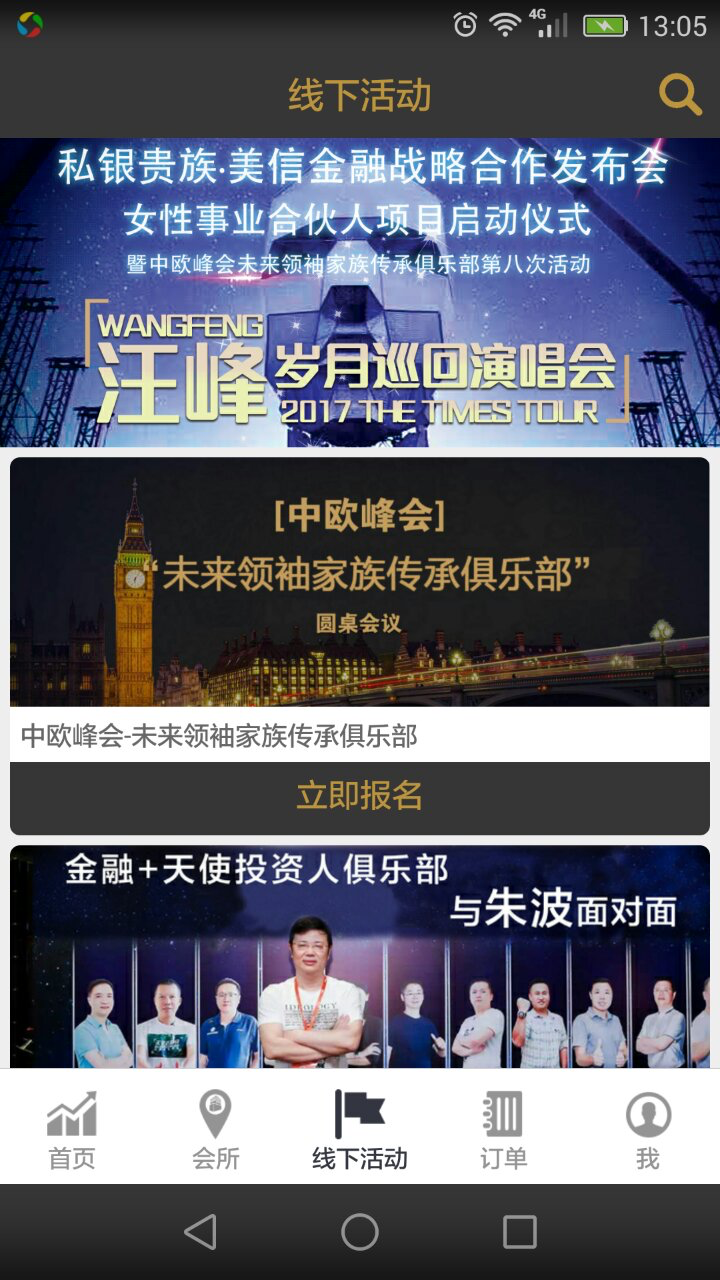Screen dimensions: 720x1280
Task: Tap the 立即报名 button
Action: tap(360, 796)
